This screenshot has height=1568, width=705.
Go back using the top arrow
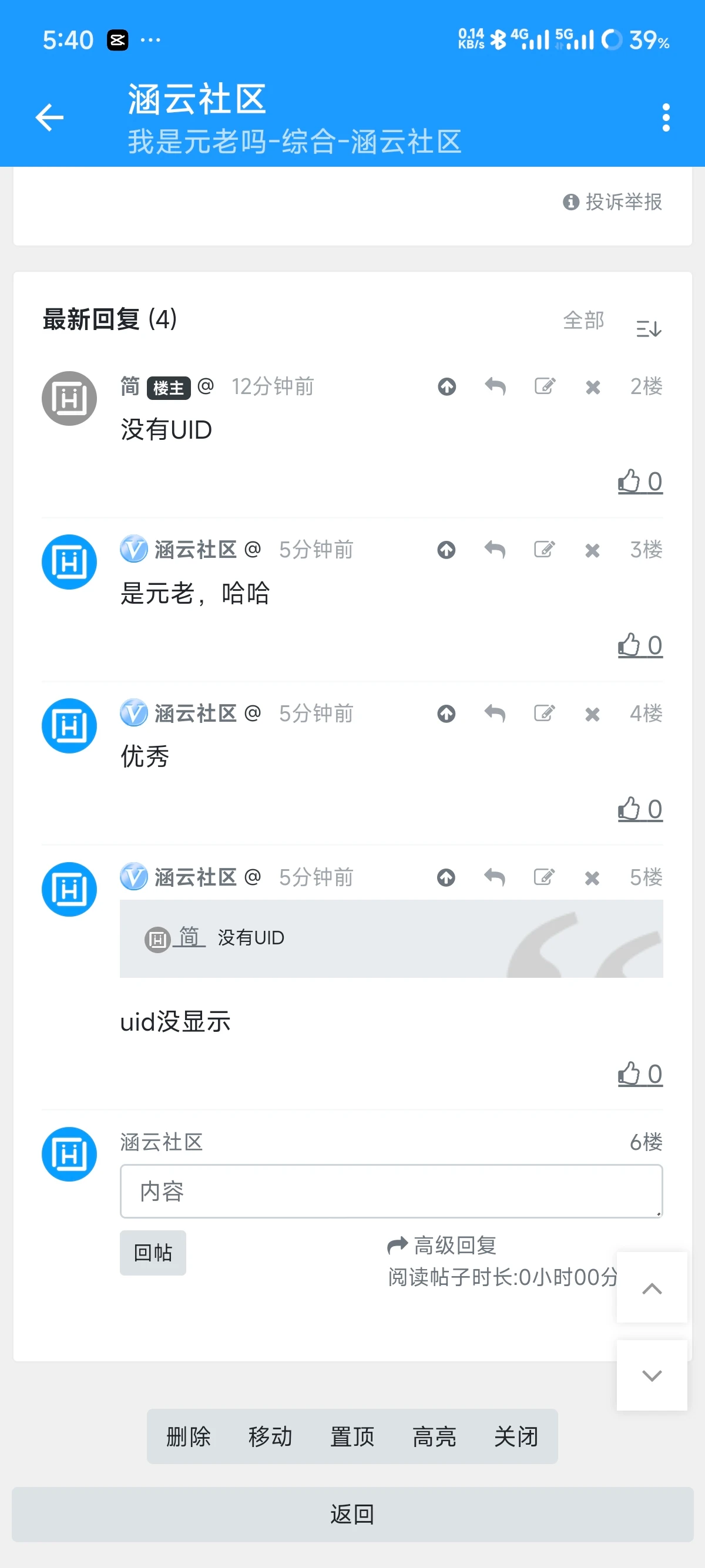49,117
